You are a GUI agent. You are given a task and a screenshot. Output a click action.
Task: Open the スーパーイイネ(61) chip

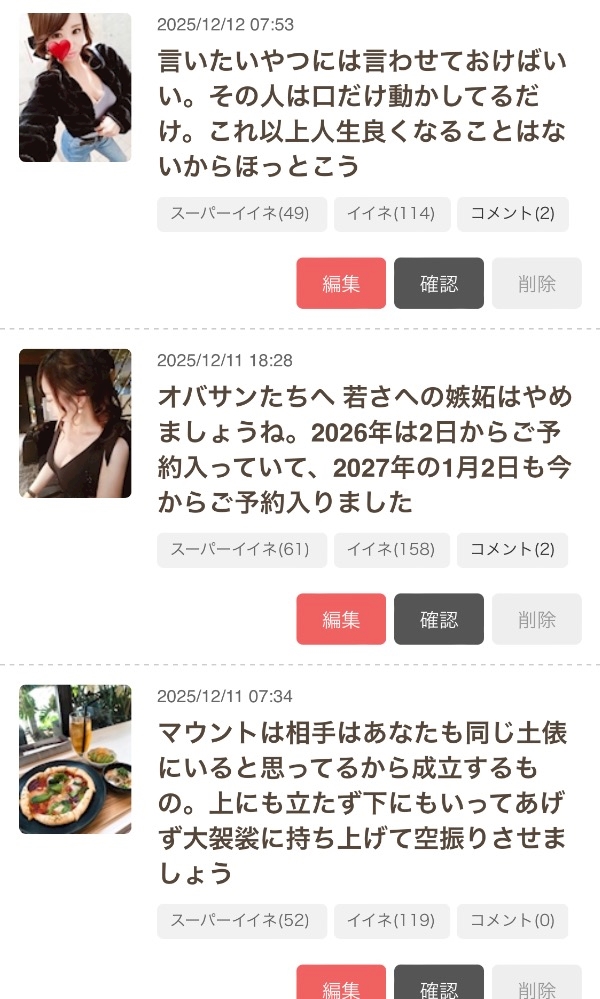[241, 550]
